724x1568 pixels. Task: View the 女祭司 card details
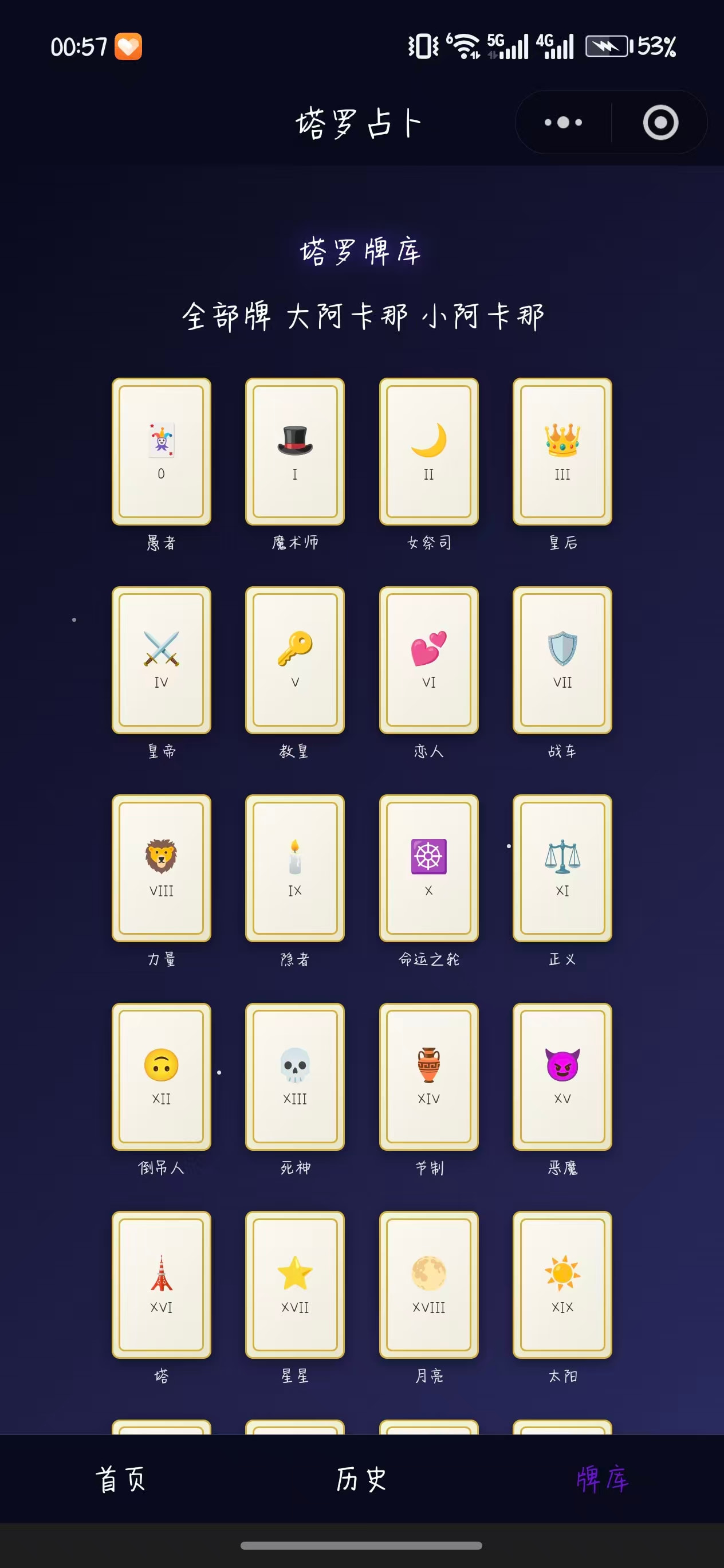tap(428, 451)
